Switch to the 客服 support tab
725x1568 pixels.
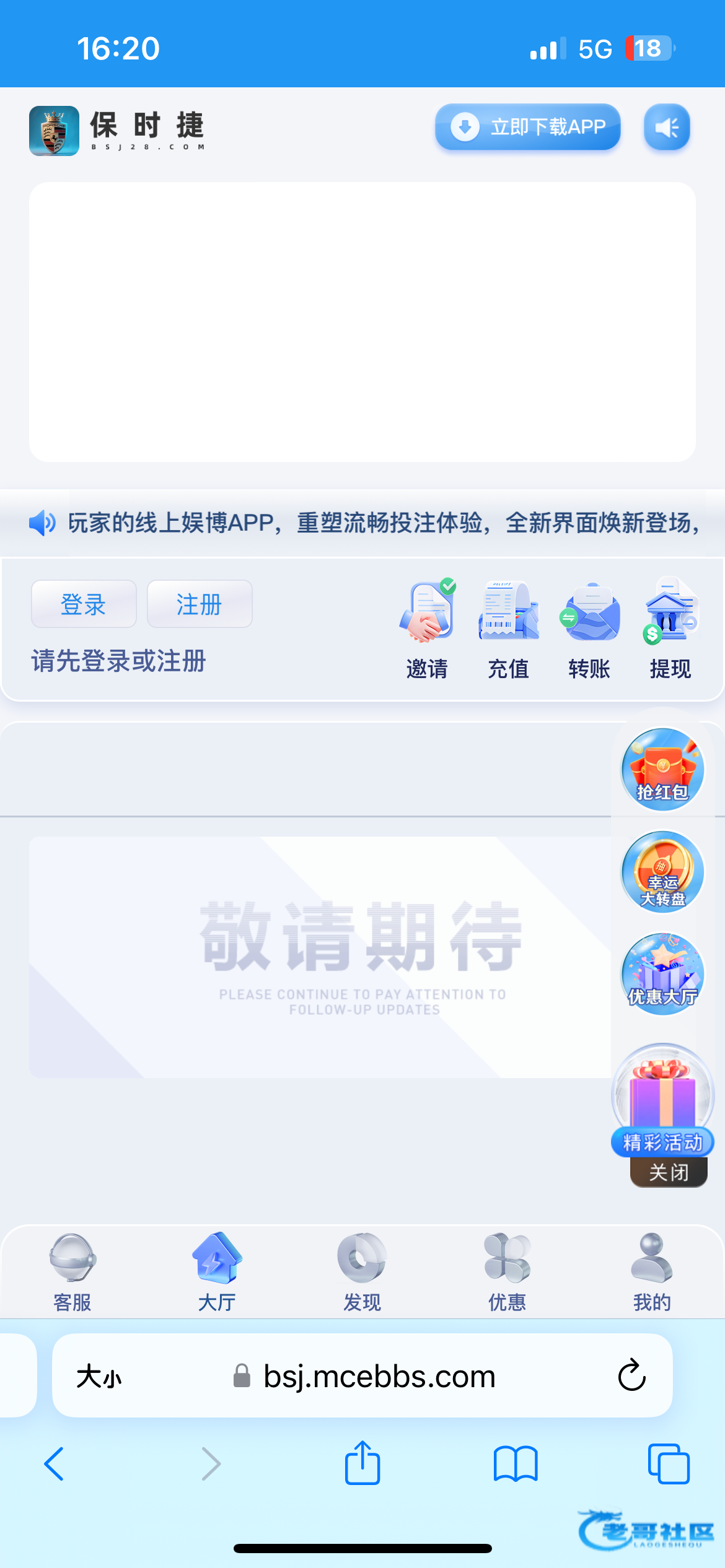coord(72,1272)
